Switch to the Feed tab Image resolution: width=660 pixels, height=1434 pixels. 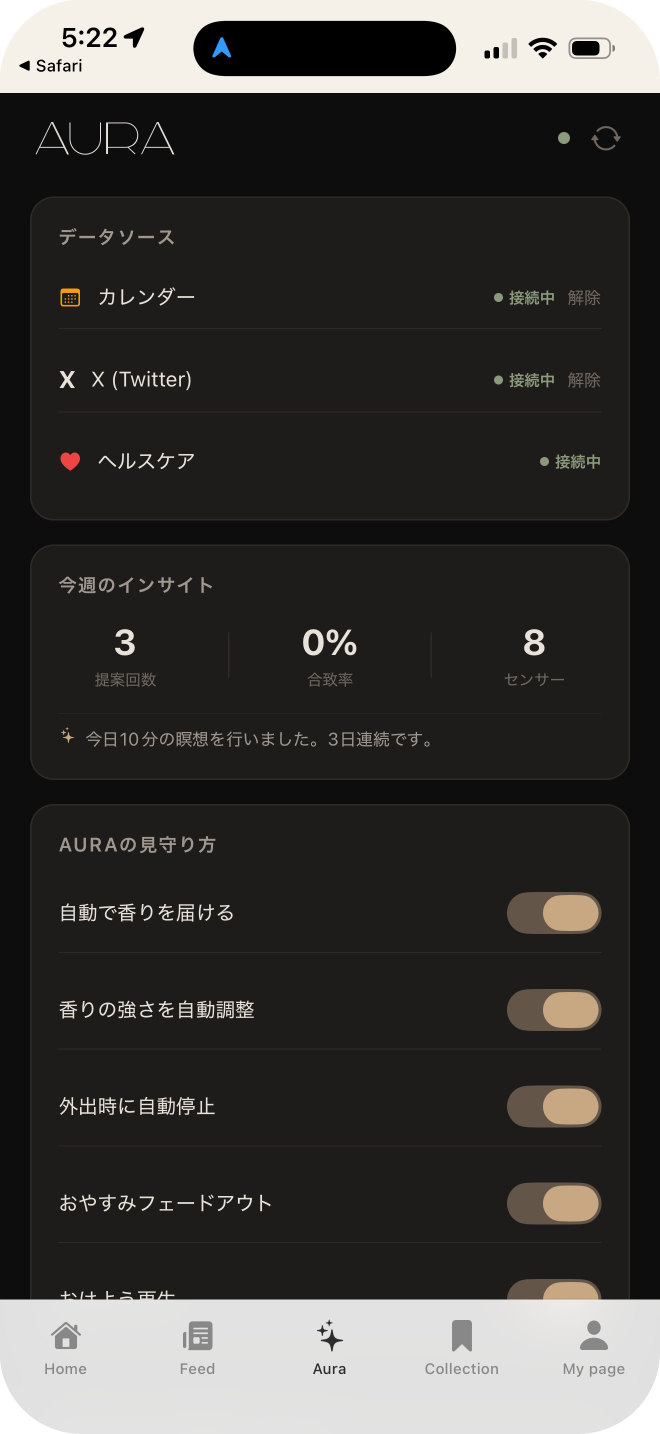[197, 1348]
